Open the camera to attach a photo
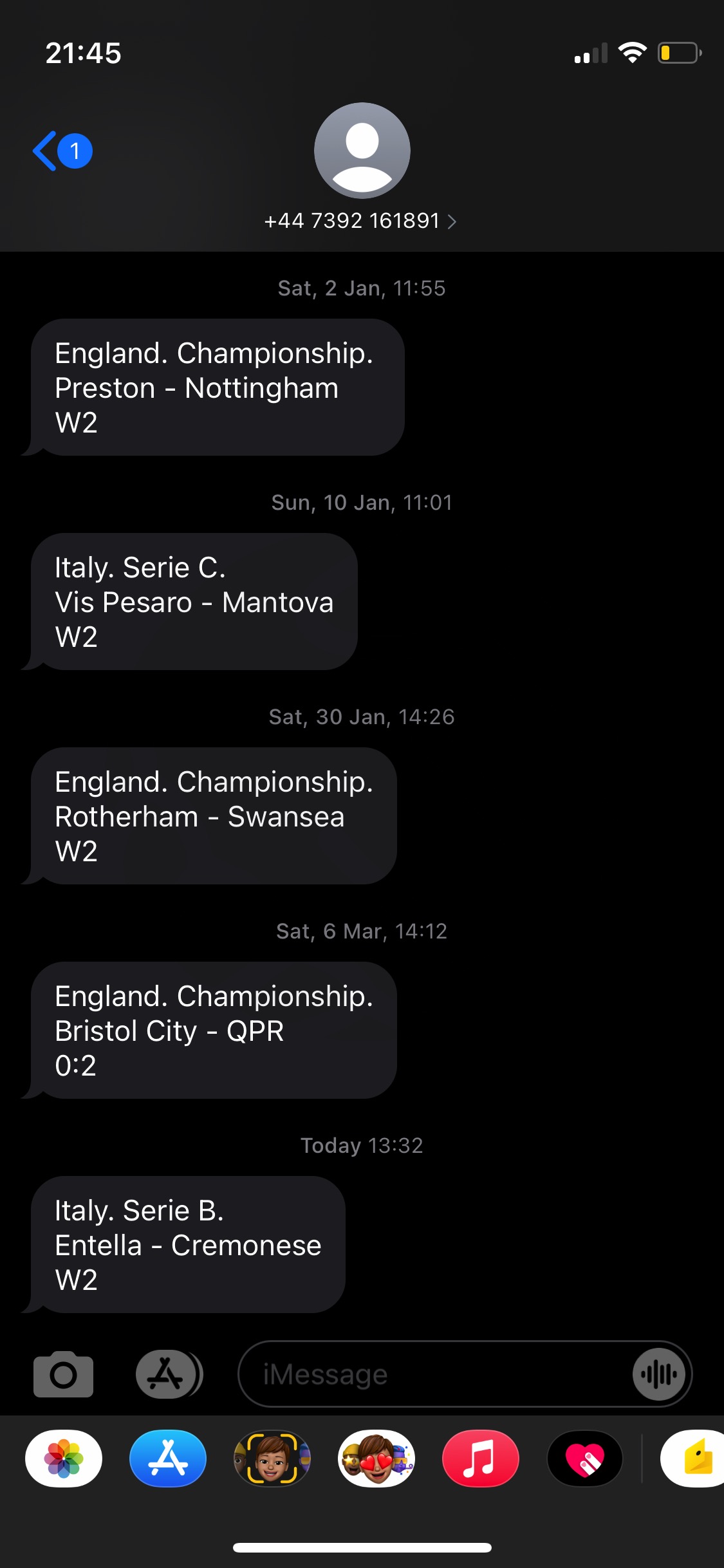This screenshot has height=1568, width=724. [63, 1374]
